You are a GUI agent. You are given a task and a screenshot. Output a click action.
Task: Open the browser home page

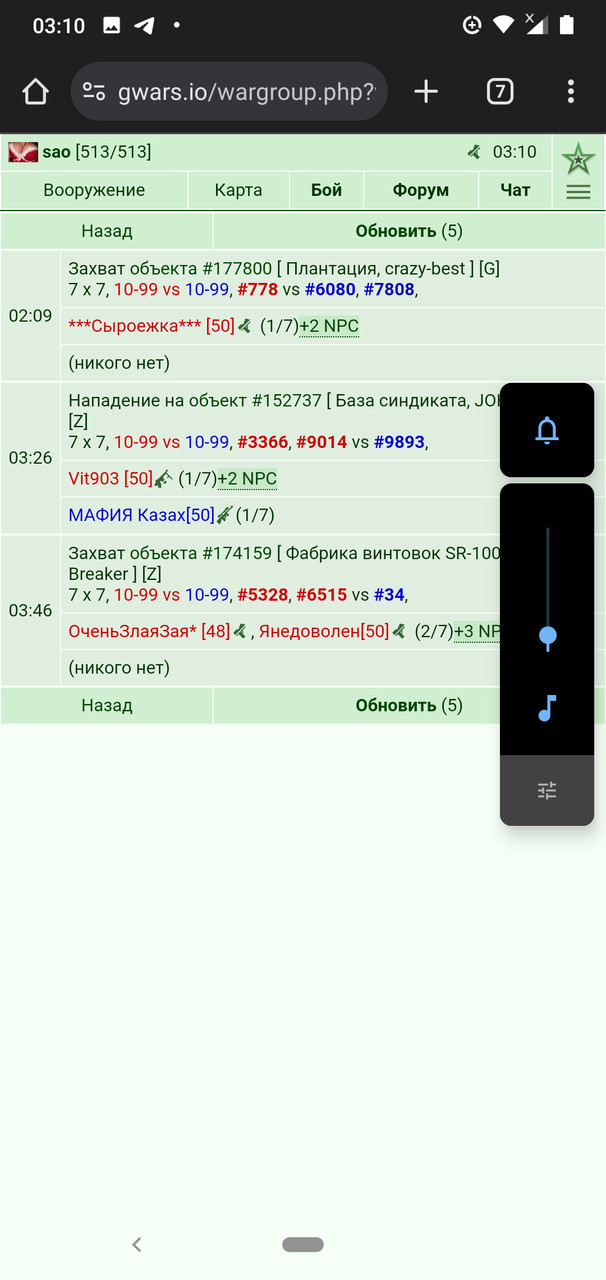pyautogui.click(x=36, y=92)
